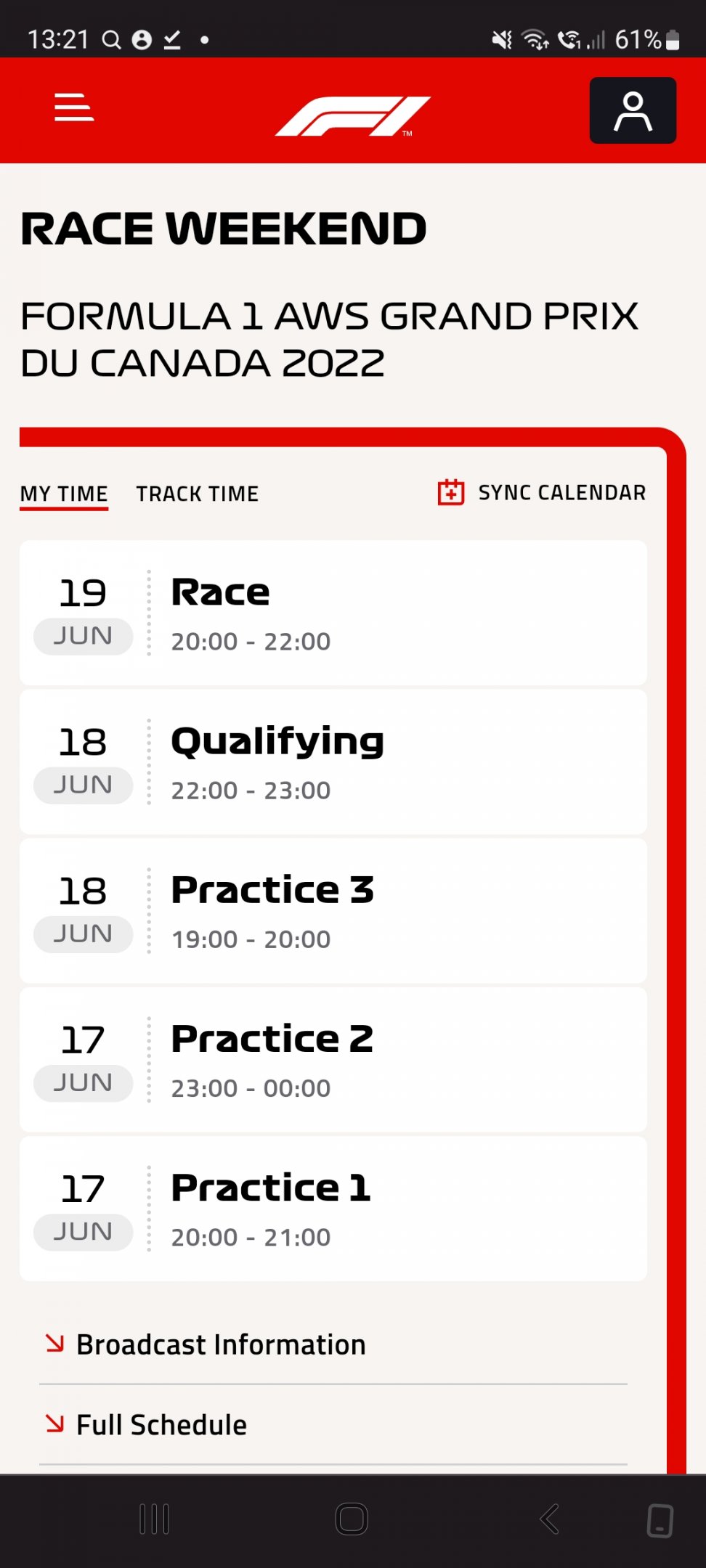Screen dimensions: 706x1568
Task: View Practice 3 session details
Action: 333,911
